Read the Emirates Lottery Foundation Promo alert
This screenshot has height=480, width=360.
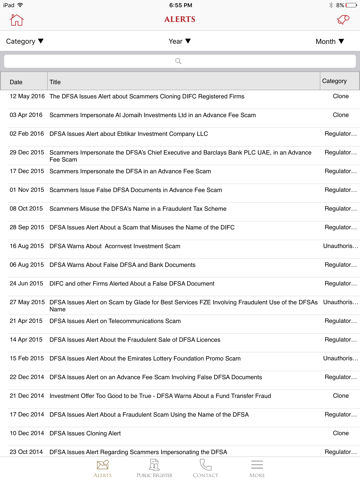click(180, 359)
